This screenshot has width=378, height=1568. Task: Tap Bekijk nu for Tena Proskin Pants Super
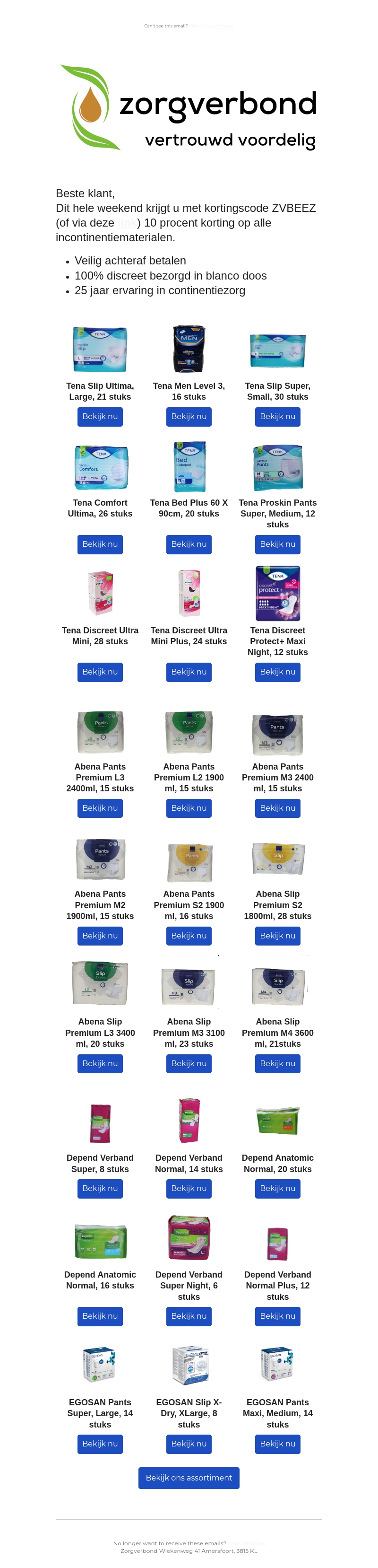pyautogui.click(x=277, y=544)
